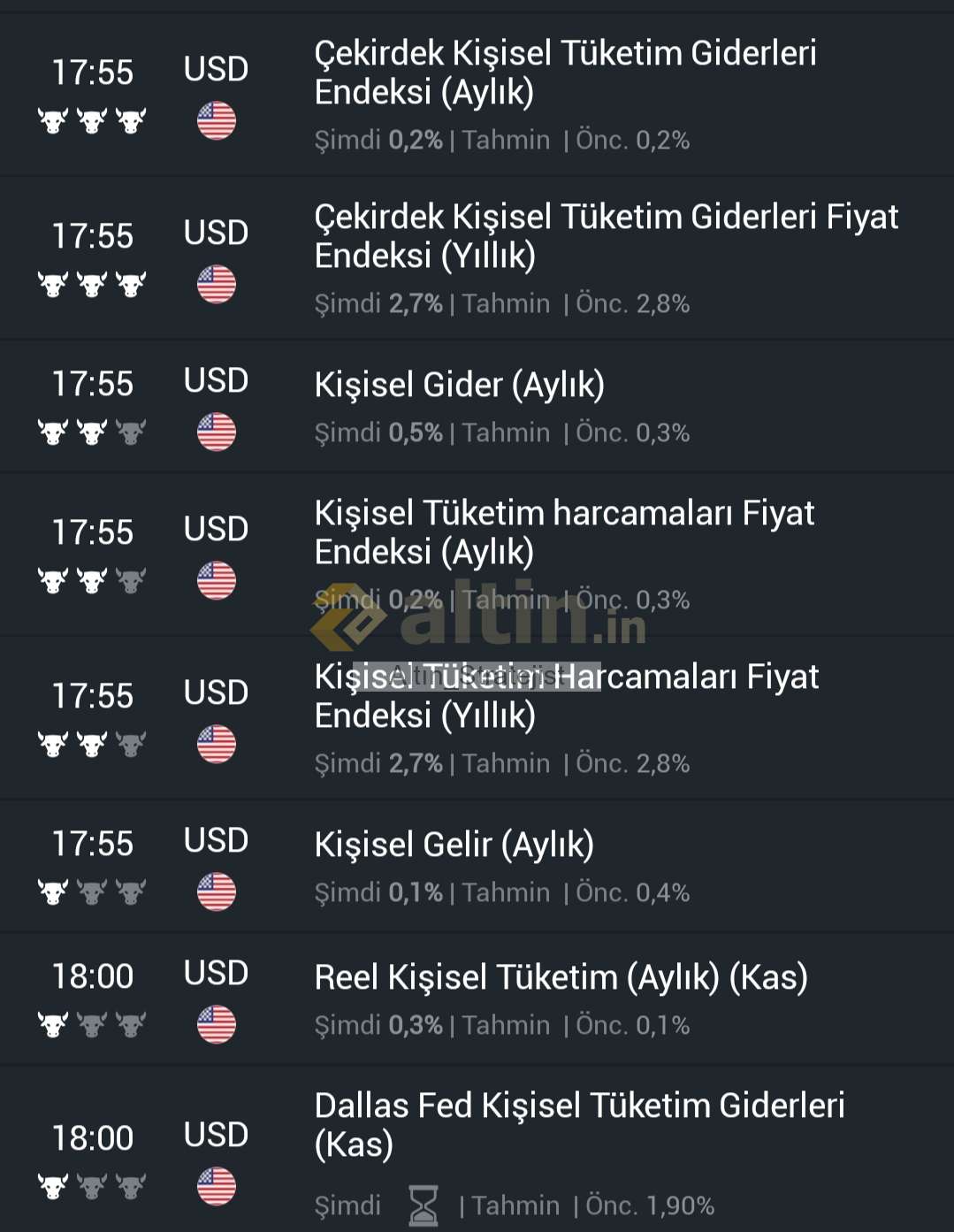Open Çekirdek Kişisel Tüketim Giderleri Endeksi (Aylık)
The width and height of the screenshot is (954, 1232).
tap(565, 73)
